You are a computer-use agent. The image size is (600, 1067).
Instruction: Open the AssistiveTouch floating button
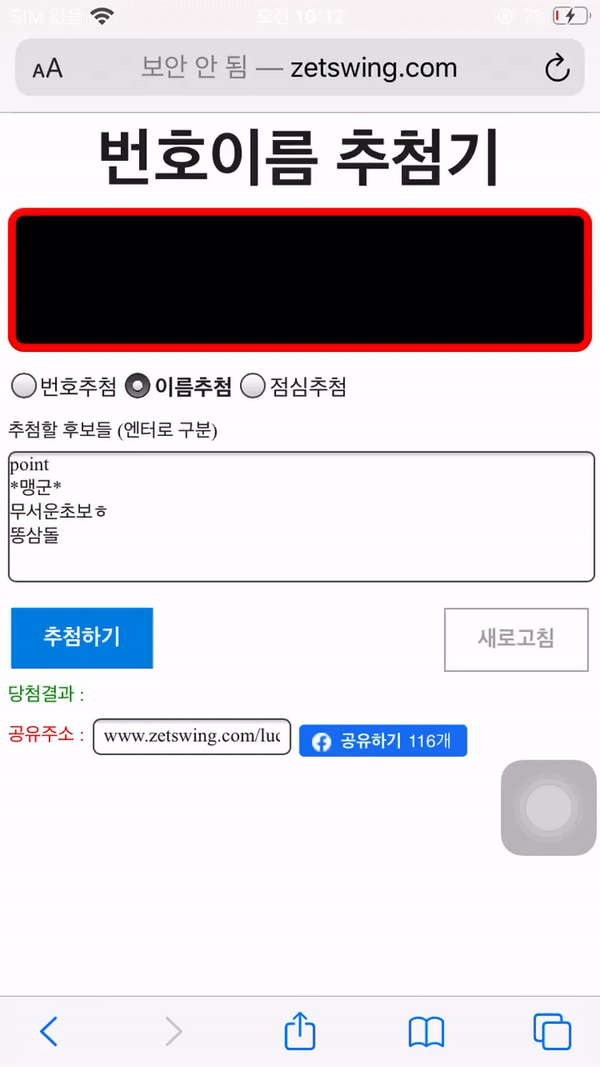click(548, 808)
